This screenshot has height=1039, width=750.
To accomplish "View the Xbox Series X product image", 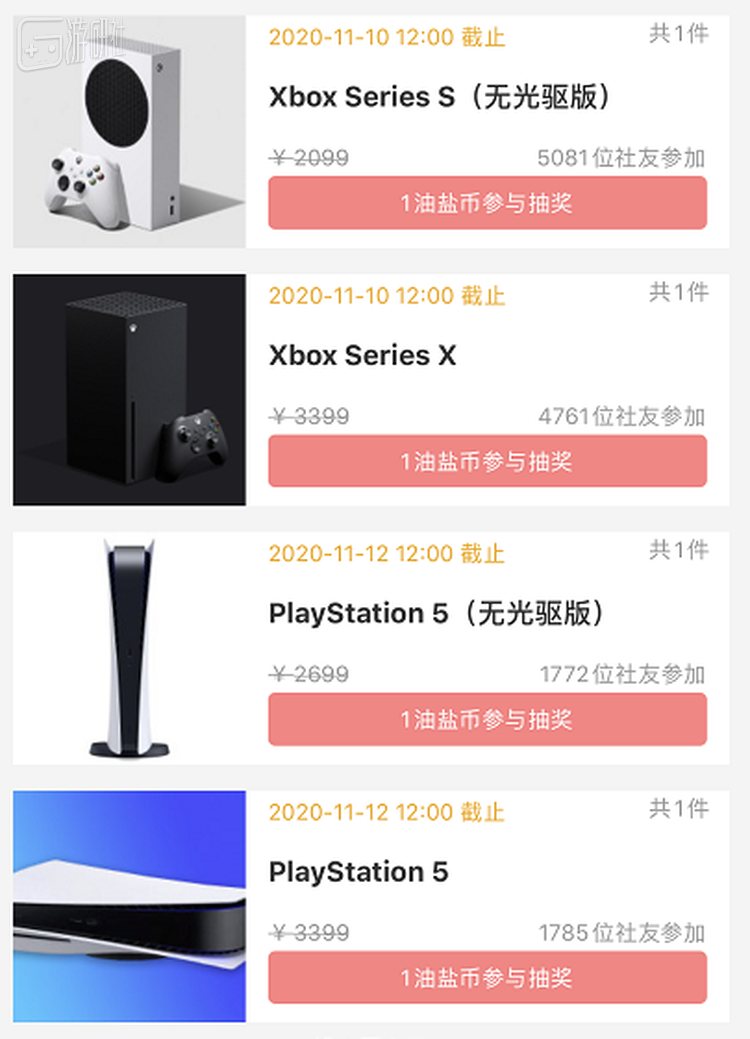I will 129,389.
